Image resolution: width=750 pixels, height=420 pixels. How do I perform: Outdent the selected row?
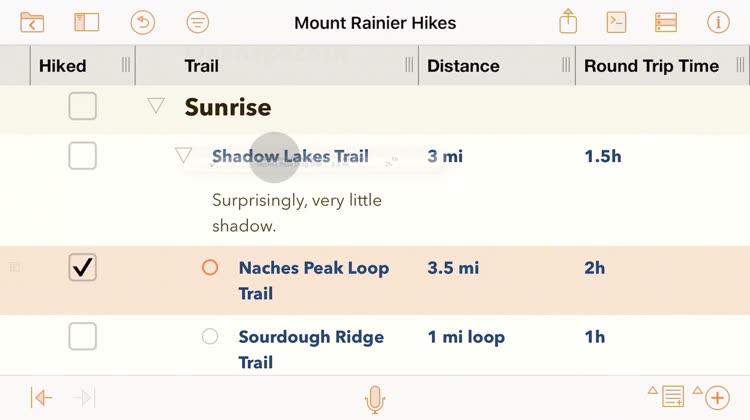pyautogui.click(x=42, y=398)
